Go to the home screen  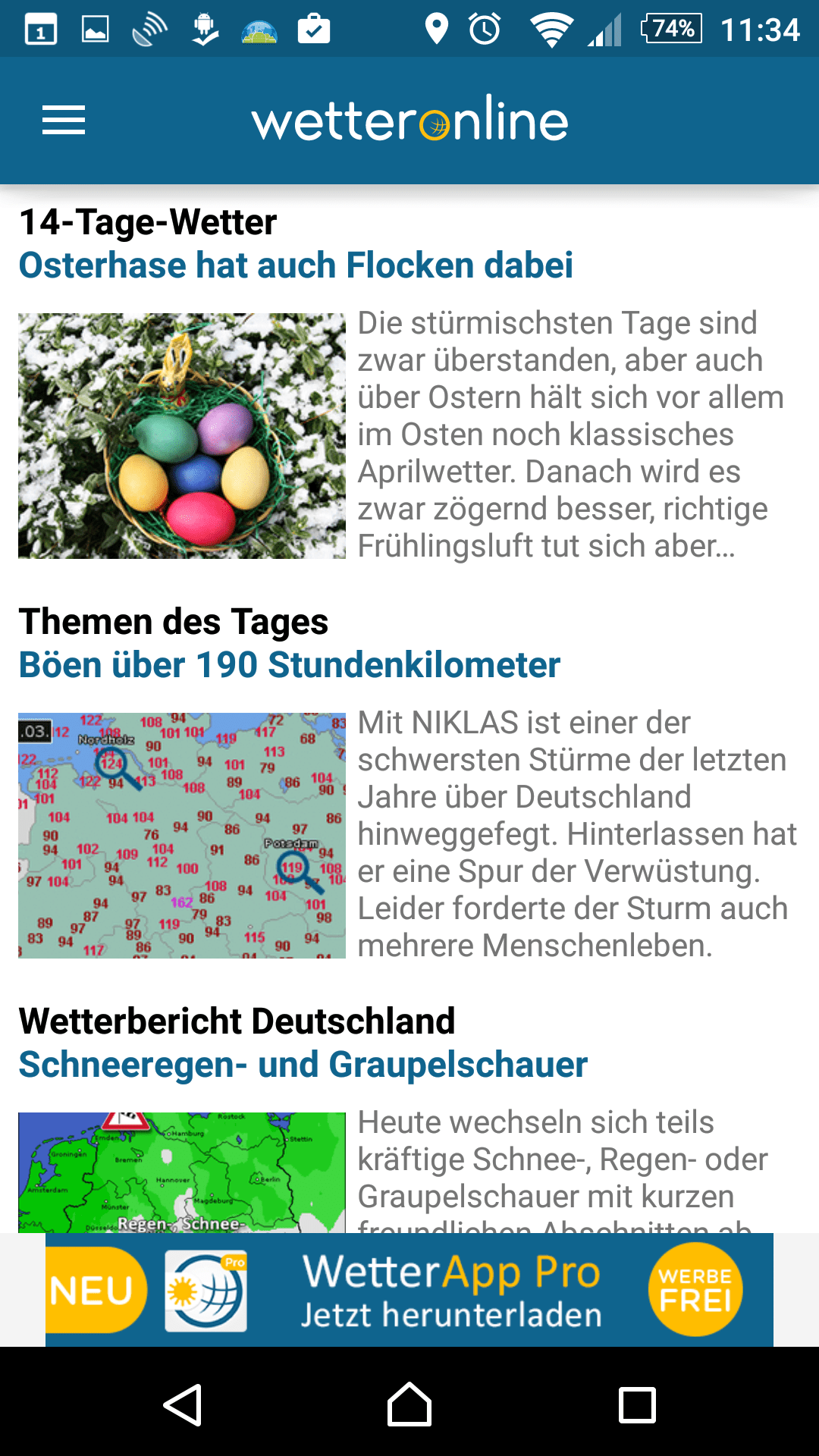(409, 1404)
